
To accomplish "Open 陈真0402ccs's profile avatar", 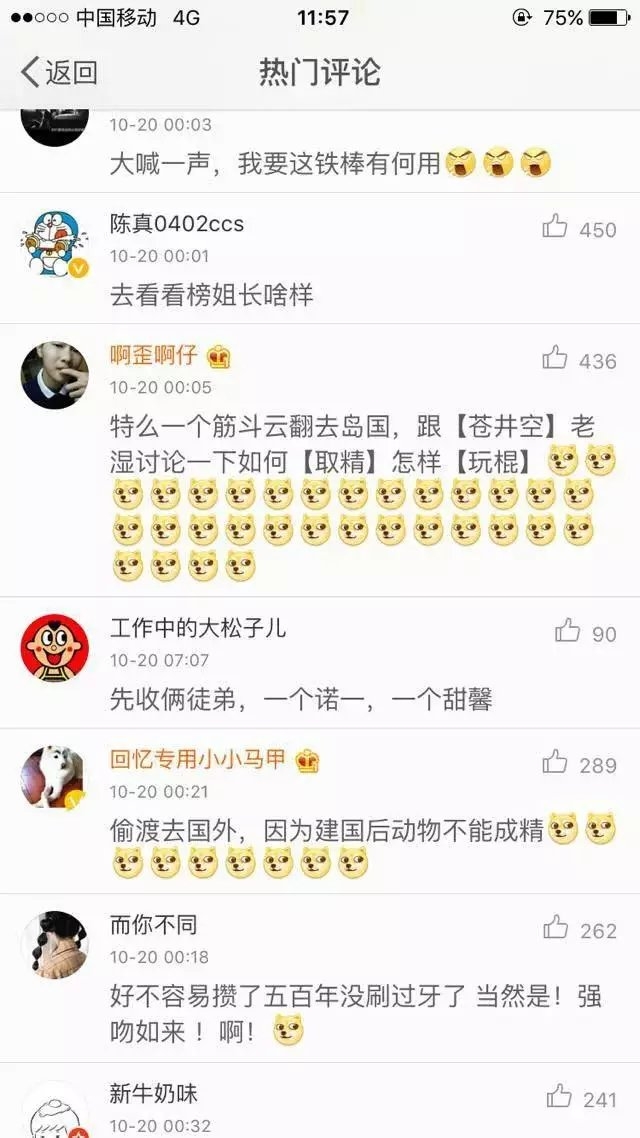I will tap(54, 243).
